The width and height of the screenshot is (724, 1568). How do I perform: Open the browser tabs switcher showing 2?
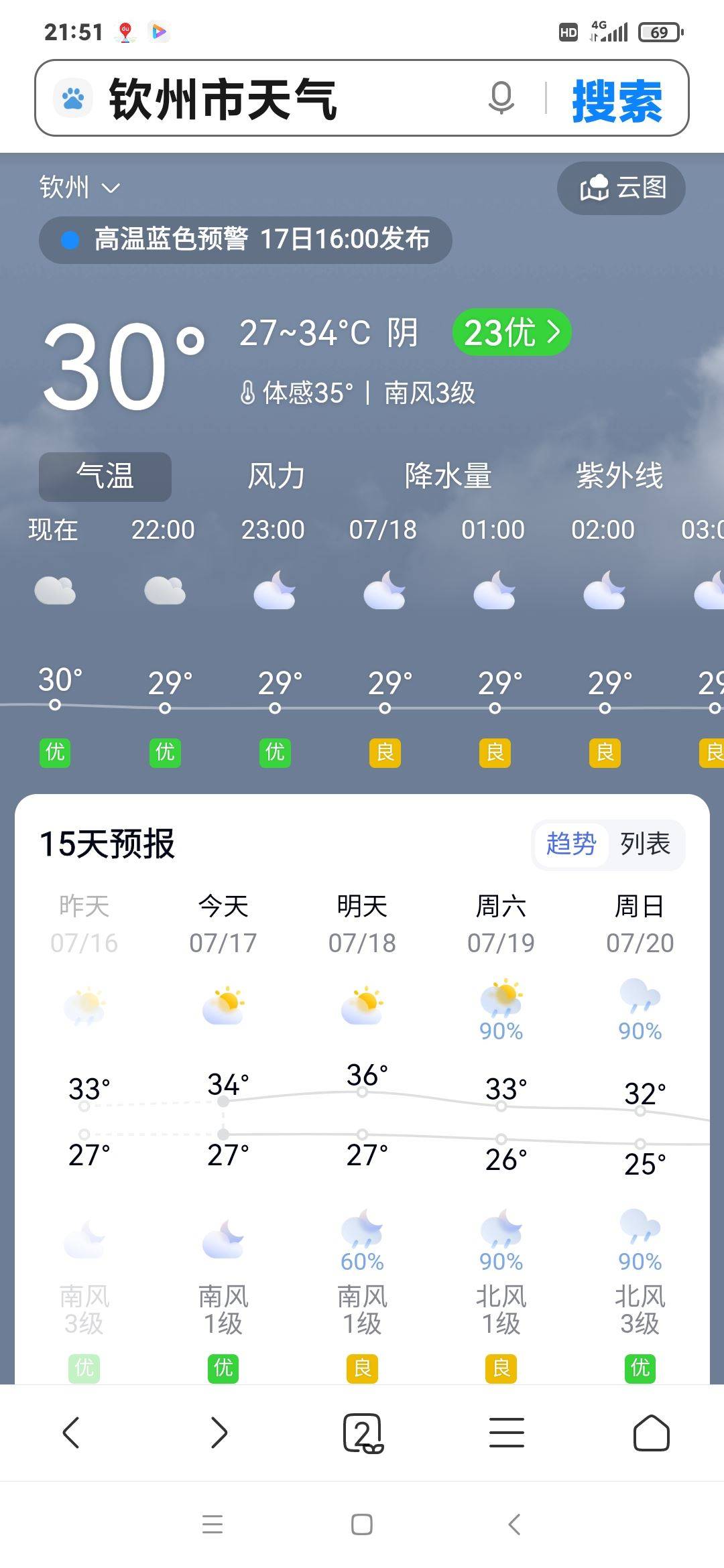pos(362,1433)
